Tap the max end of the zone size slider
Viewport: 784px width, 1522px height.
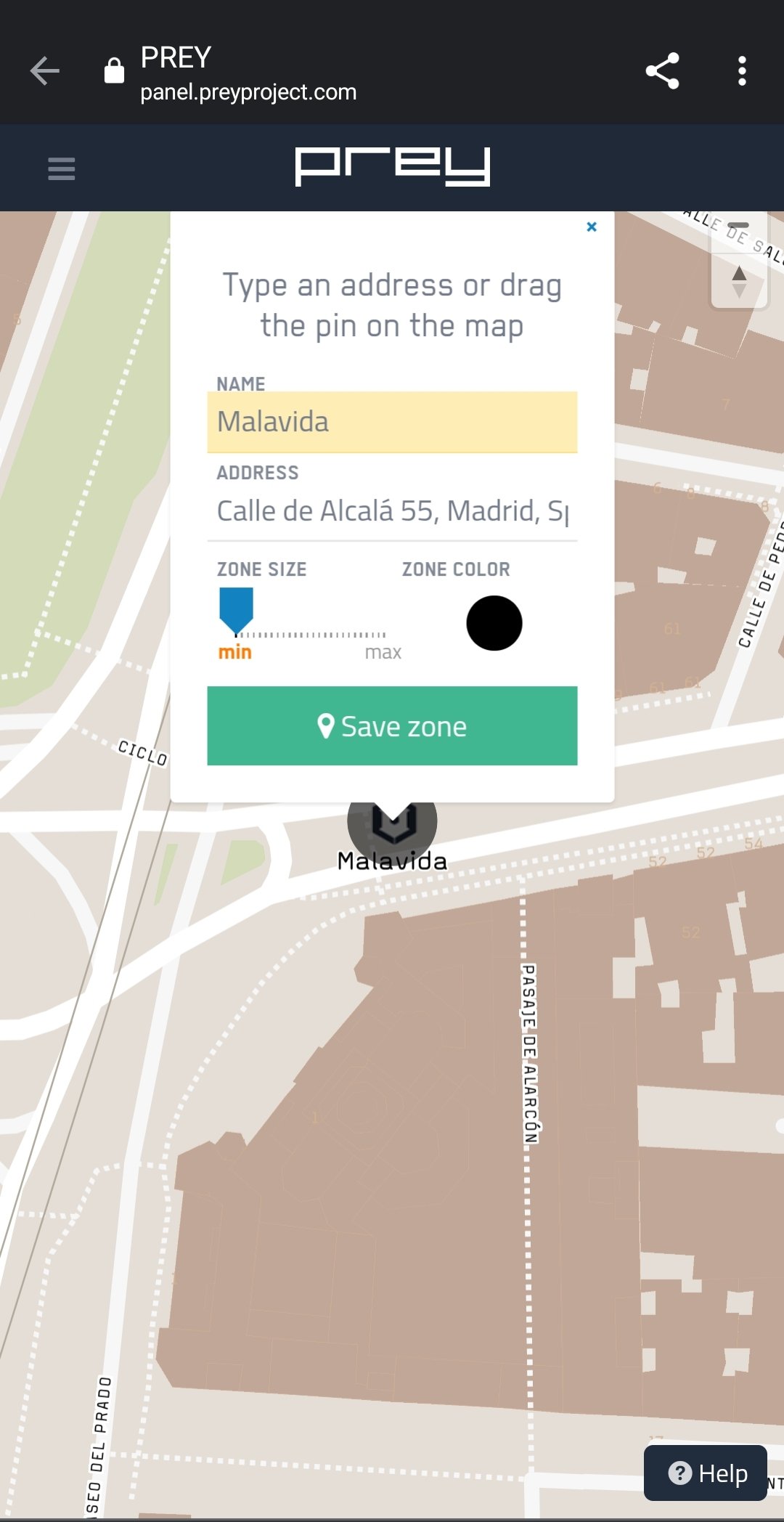point(383,636)
